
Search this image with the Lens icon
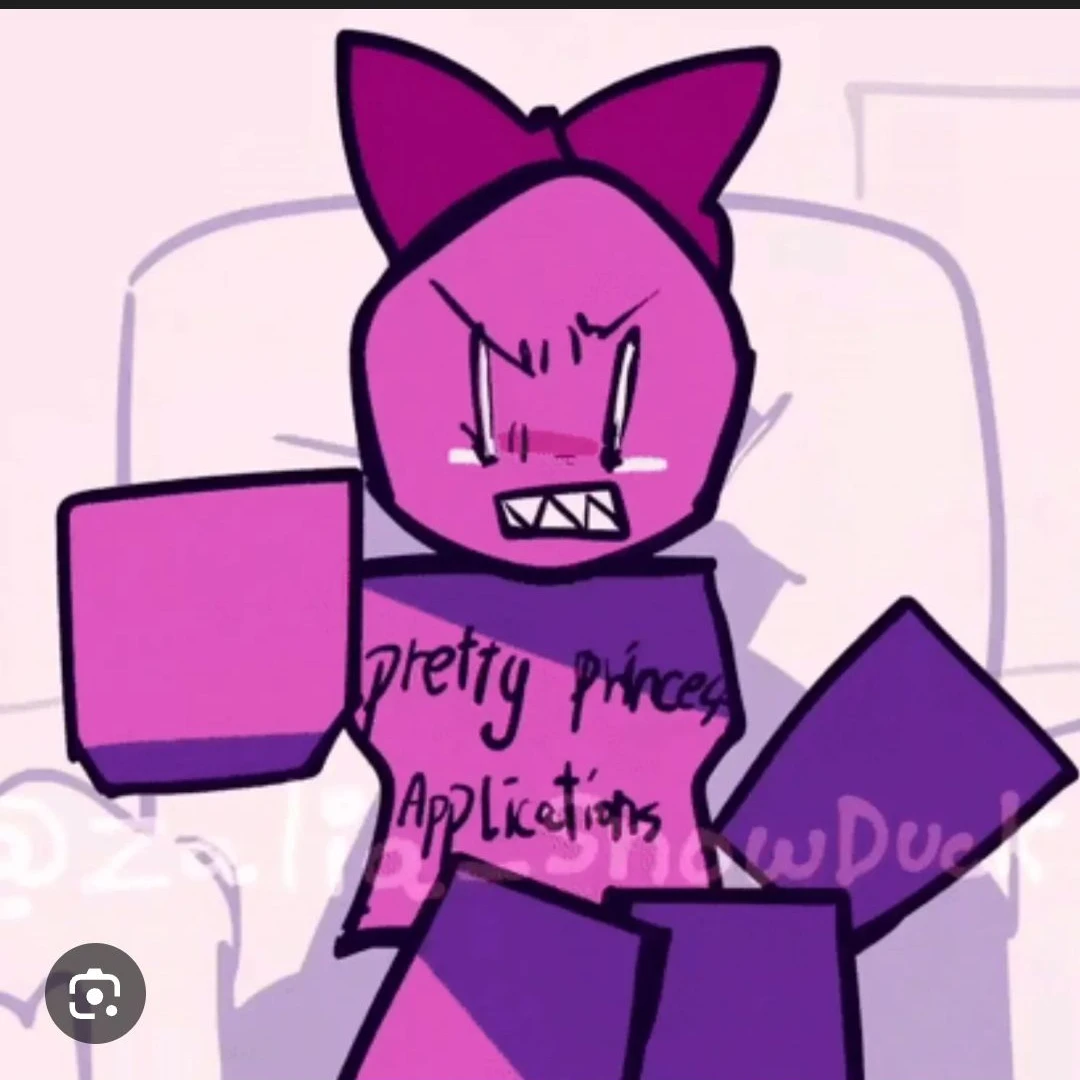tap(96, 993)
